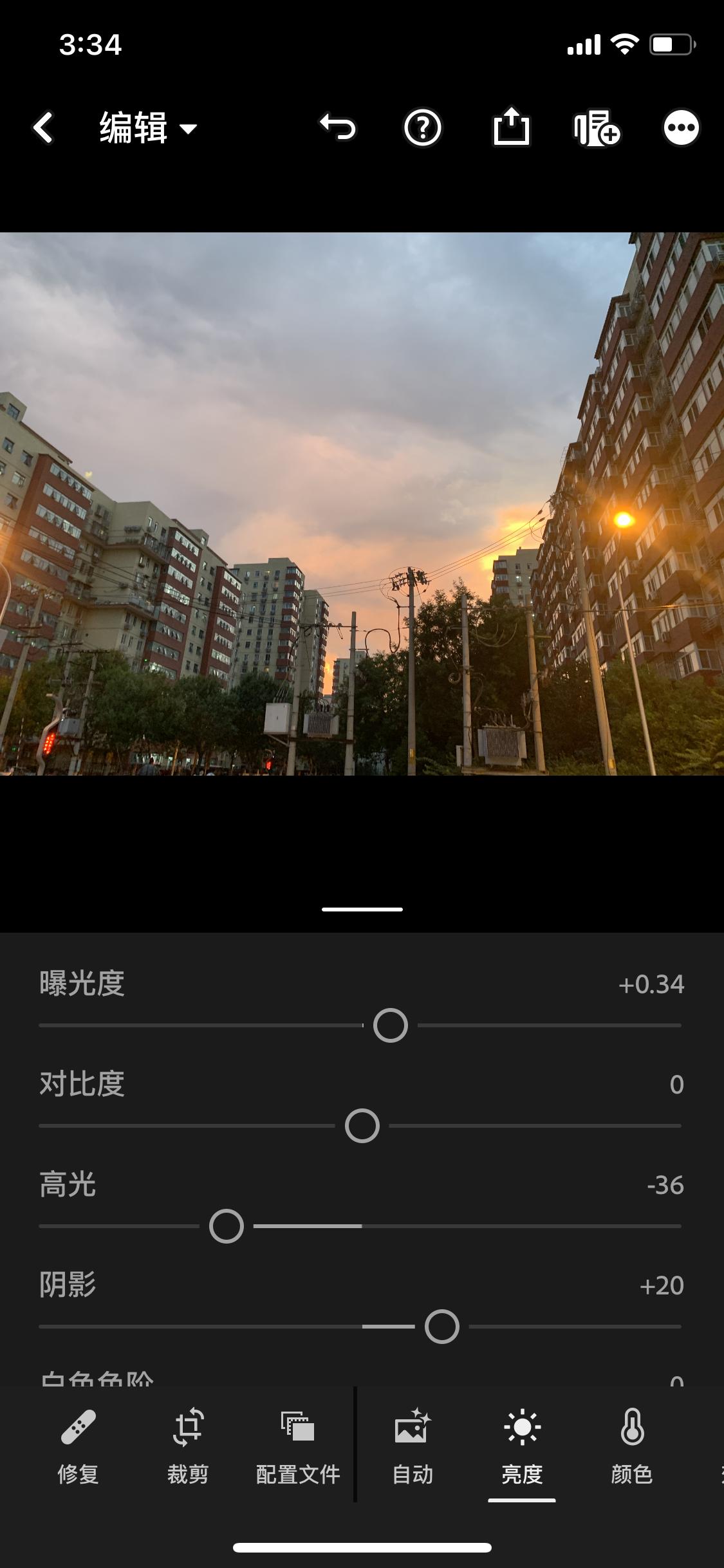Open the 编辑 mode dropdown
This screenshot has width=724, height=1568.
(143, 127)
